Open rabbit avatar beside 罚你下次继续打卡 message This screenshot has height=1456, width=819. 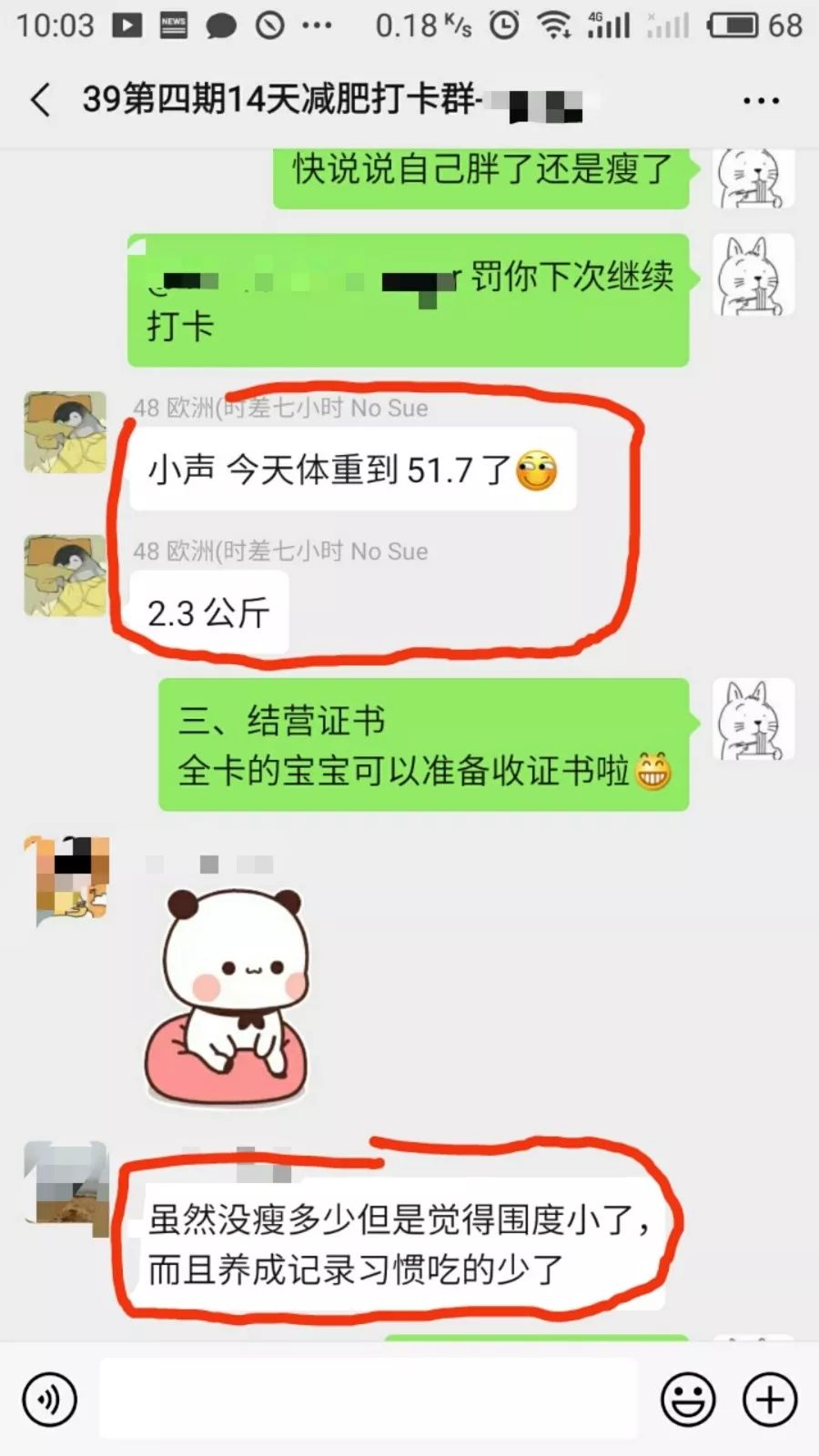[753, 275]
